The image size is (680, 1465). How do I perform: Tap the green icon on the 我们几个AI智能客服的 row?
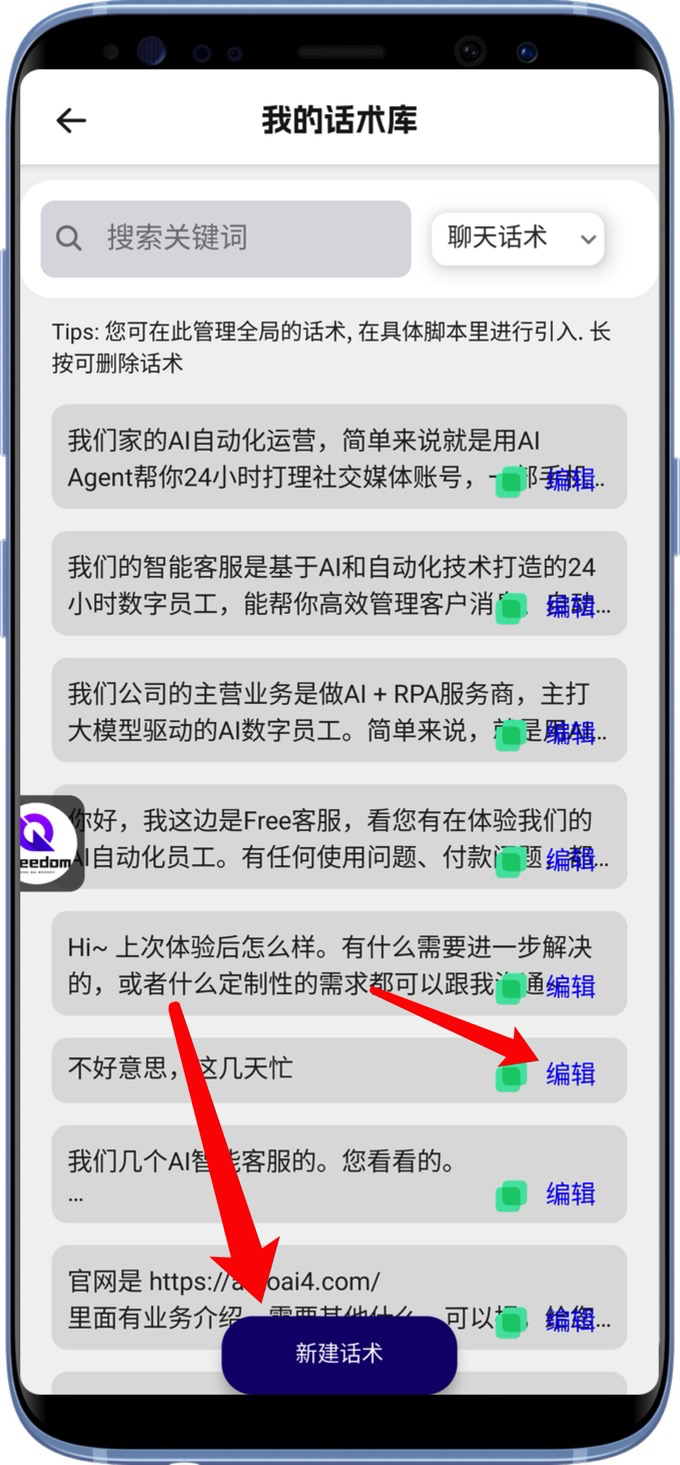pyautogui.click(x=512, y=1195)
